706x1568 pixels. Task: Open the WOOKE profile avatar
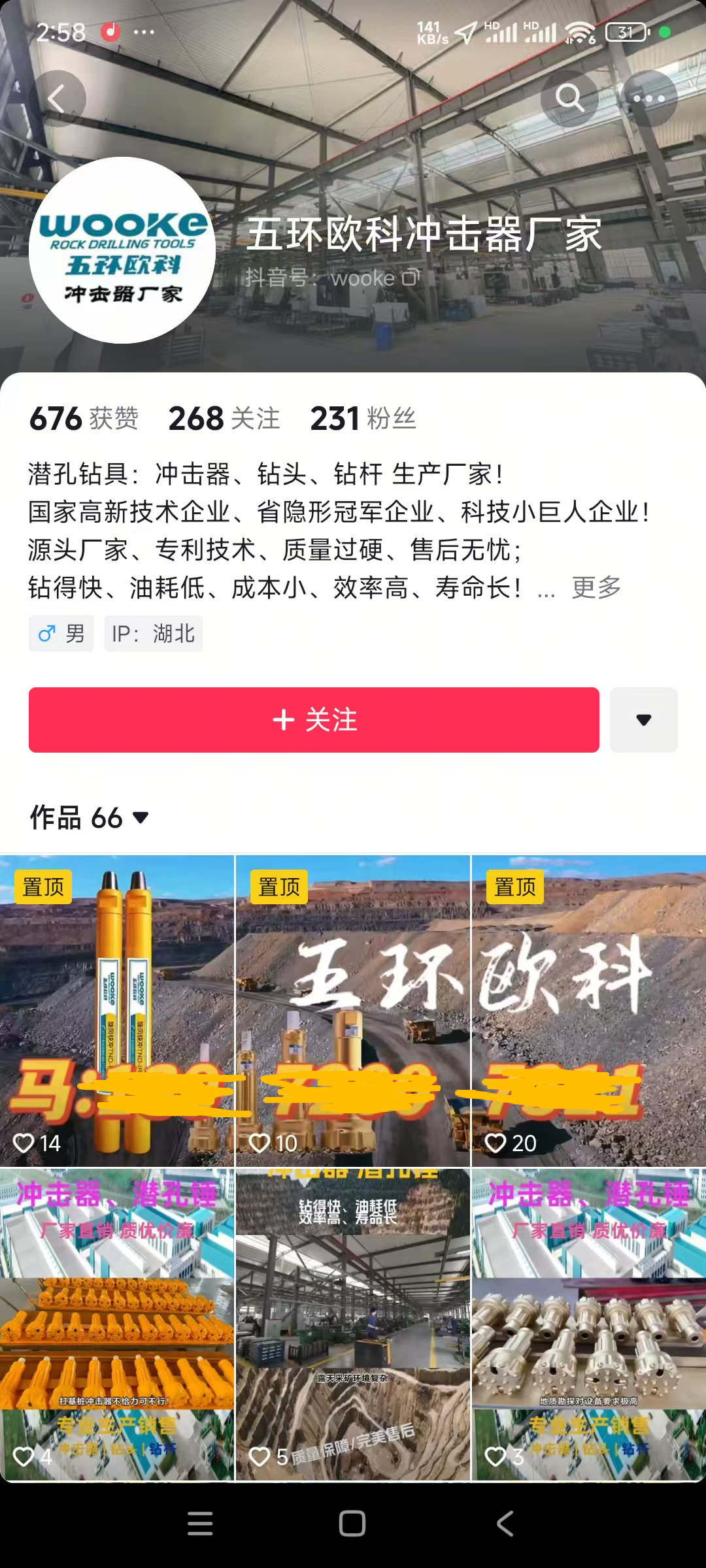point(122,250)
